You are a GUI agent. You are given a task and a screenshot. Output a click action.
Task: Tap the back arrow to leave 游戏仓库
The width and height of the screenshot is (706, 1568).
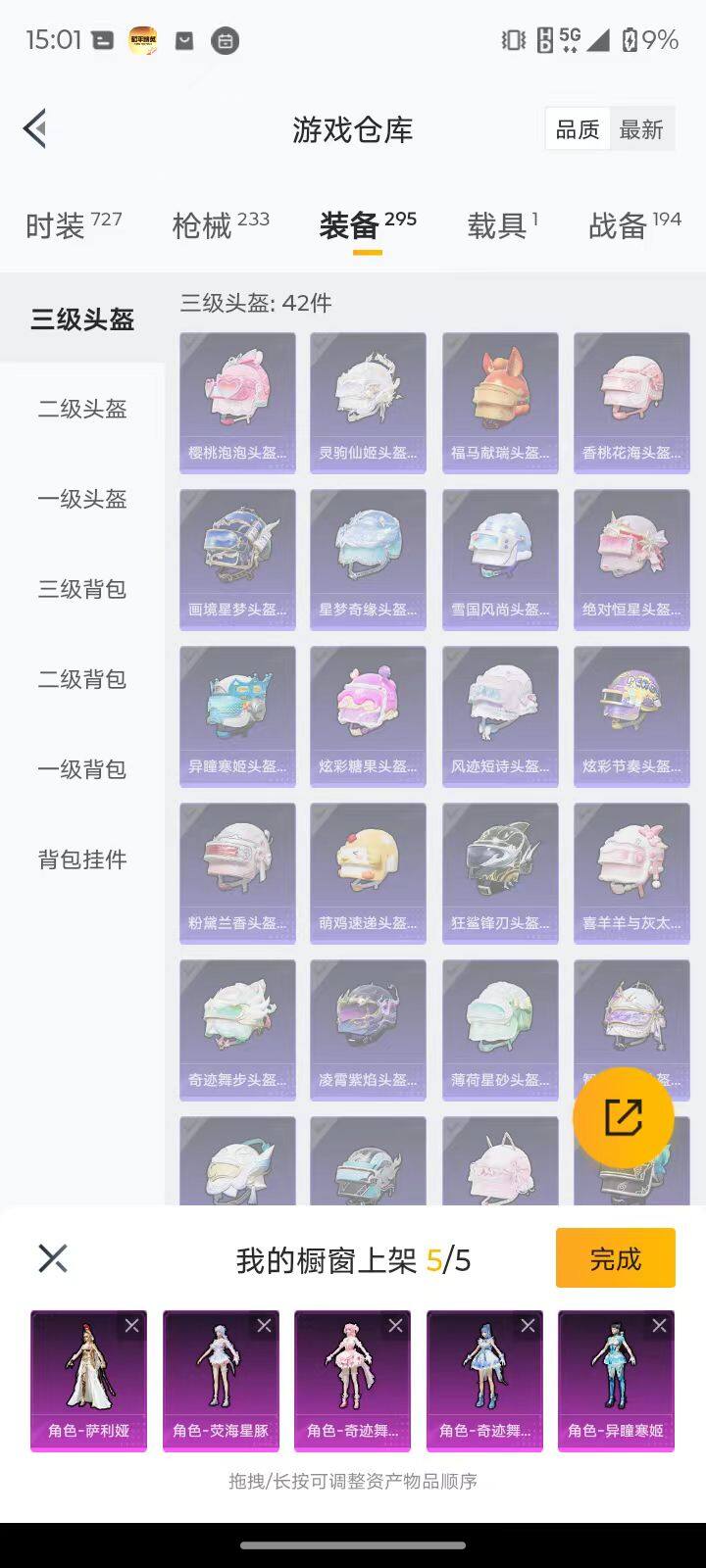coord(34,128)
